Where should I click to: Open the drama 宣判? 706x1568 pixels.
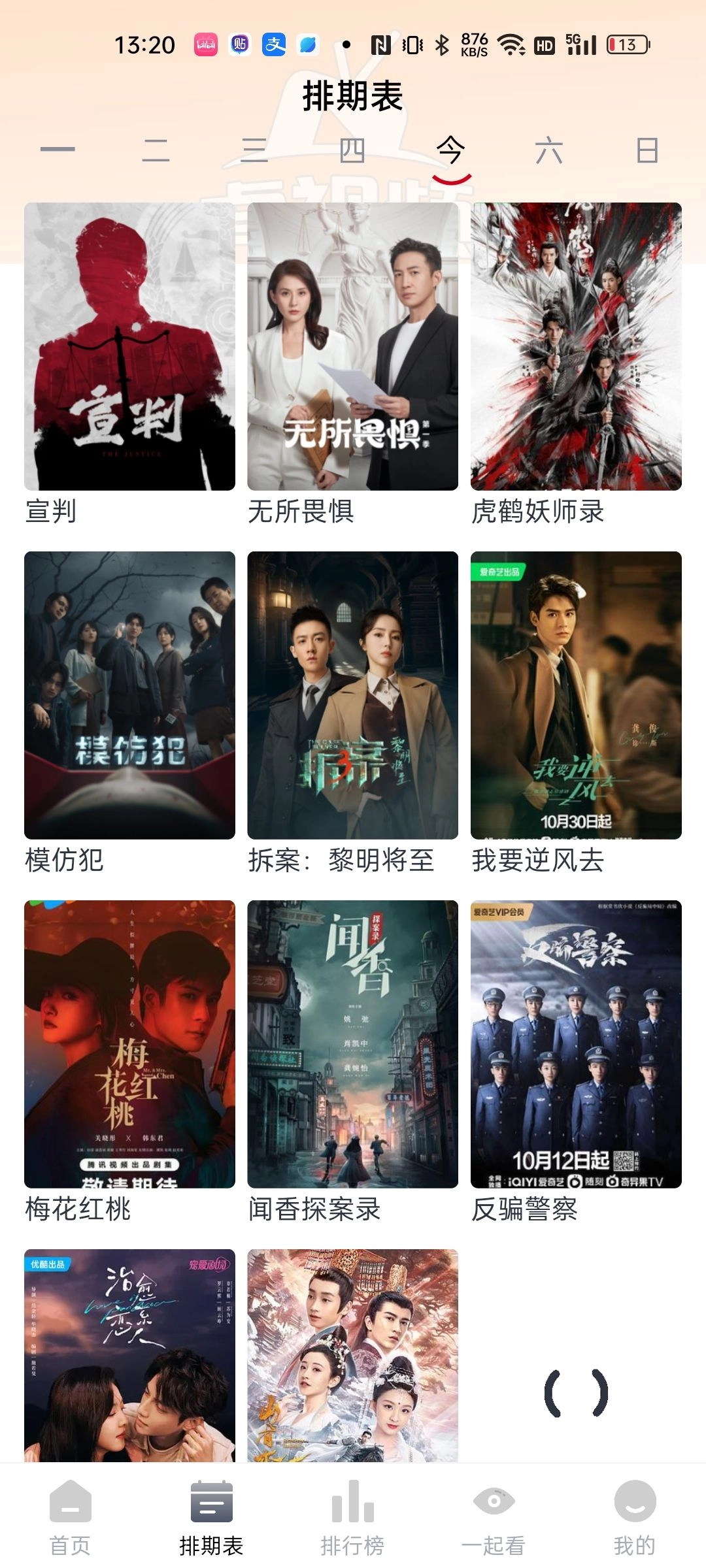click(x=129, y=346)
